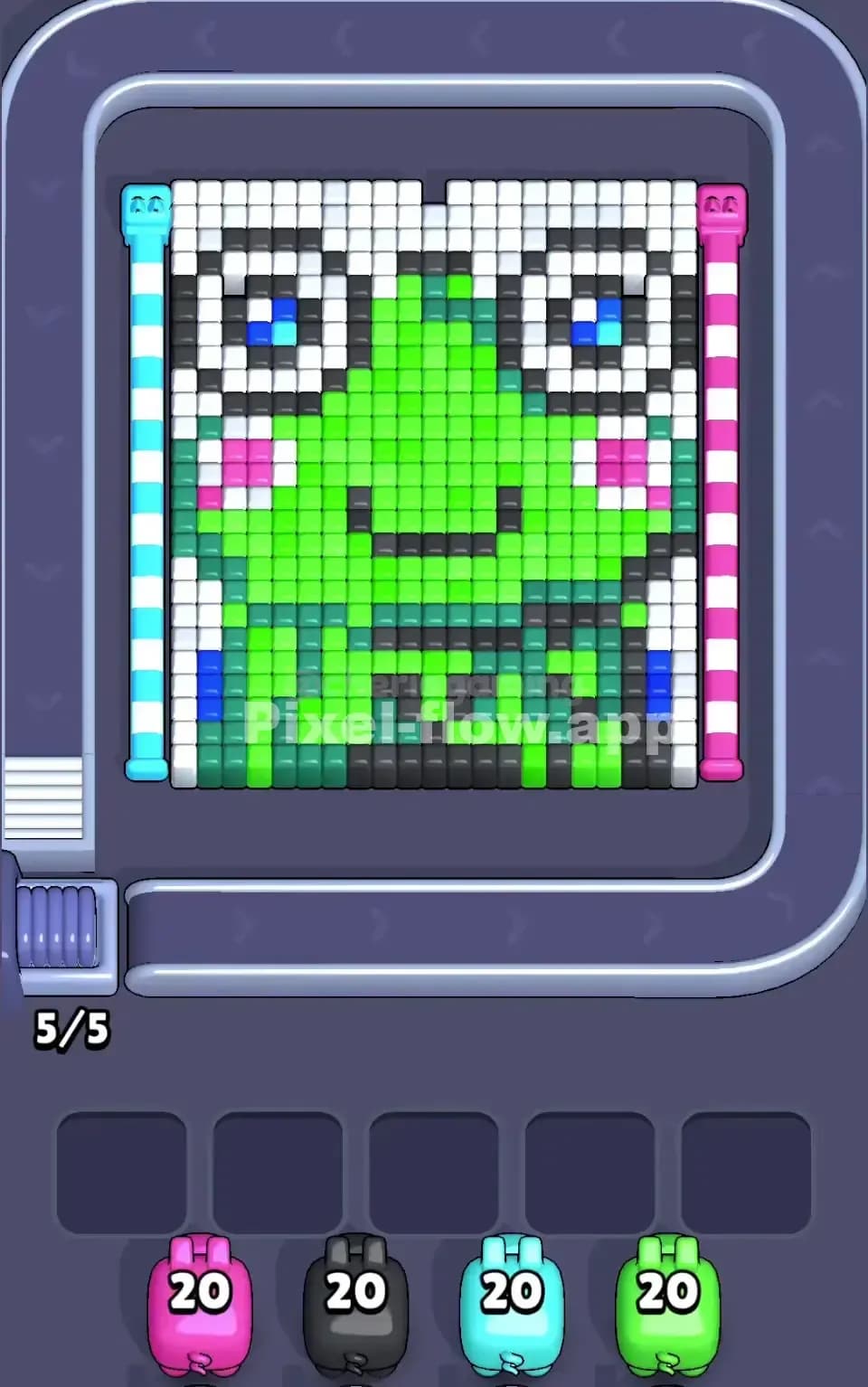868x1387 pixels.
Task: Toggle the pink striped zipper track
Action: (721, 497)
